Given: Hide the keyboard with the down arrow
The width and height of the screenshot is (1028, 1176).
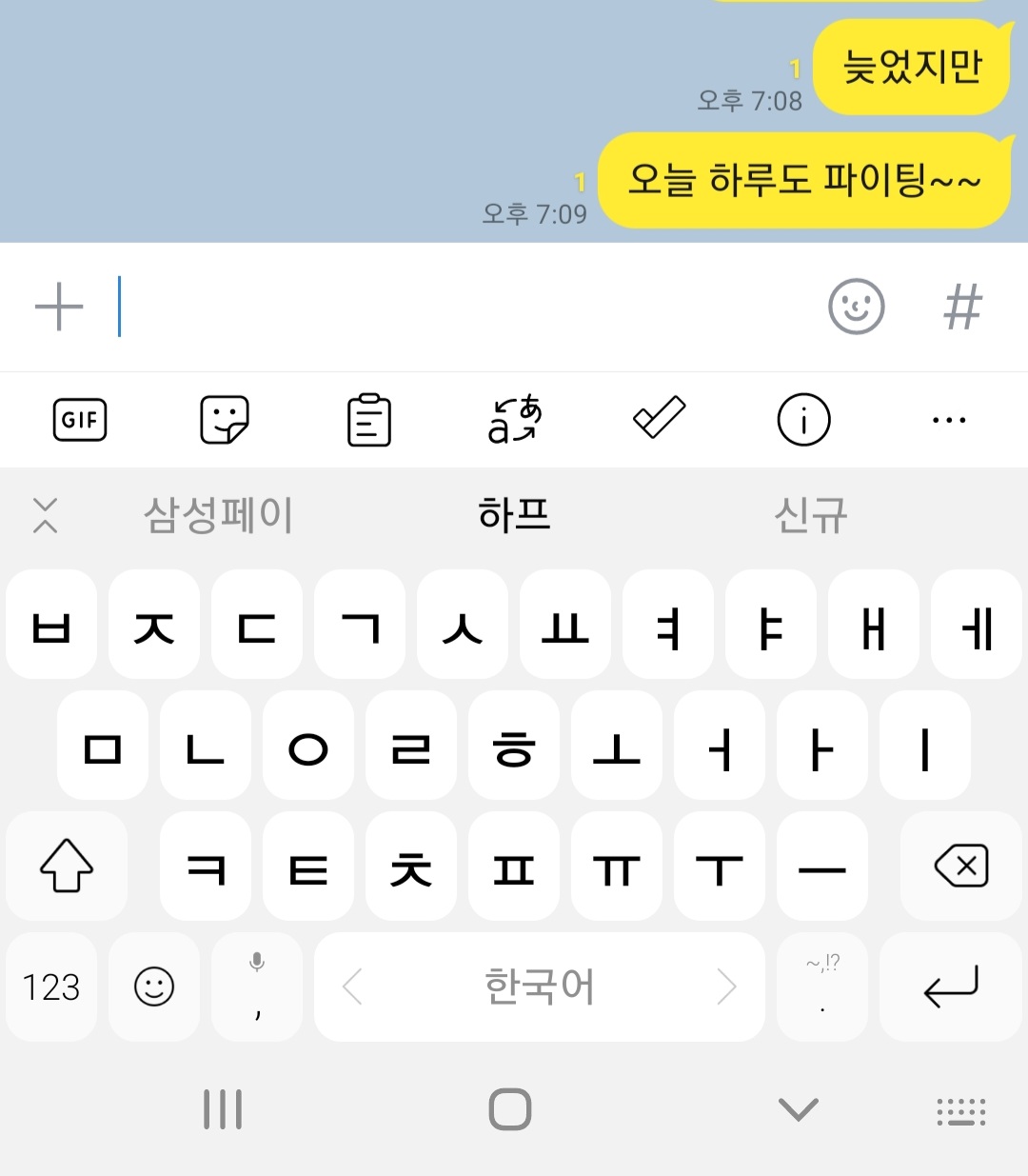Looking at the screenshot, I should [x=798, y=1109].
